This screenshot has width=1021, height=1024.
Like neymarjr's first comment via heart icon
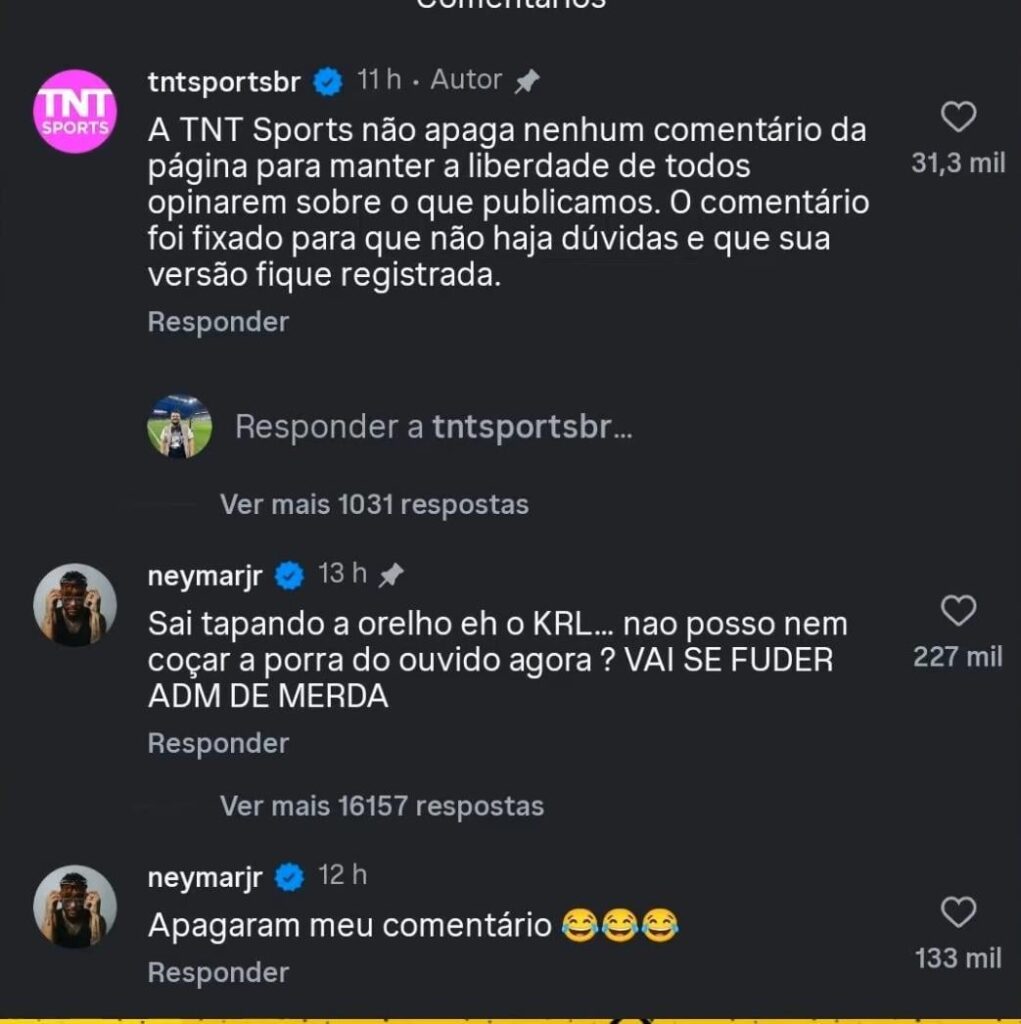(959, 609)
